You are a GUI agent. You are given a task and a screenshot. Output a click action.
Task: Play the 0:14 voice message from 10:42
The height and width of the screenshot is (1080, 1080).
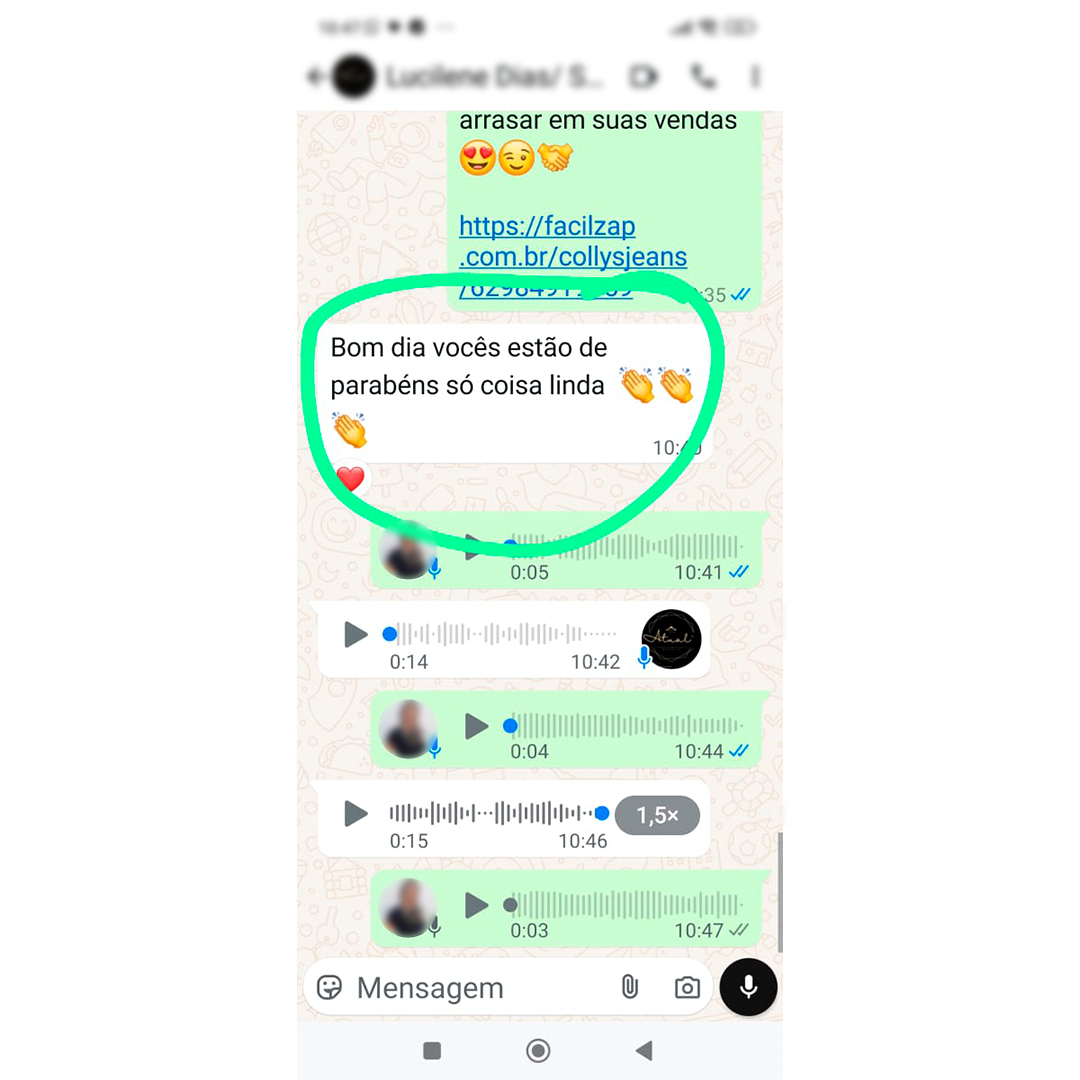click(356, 634)
